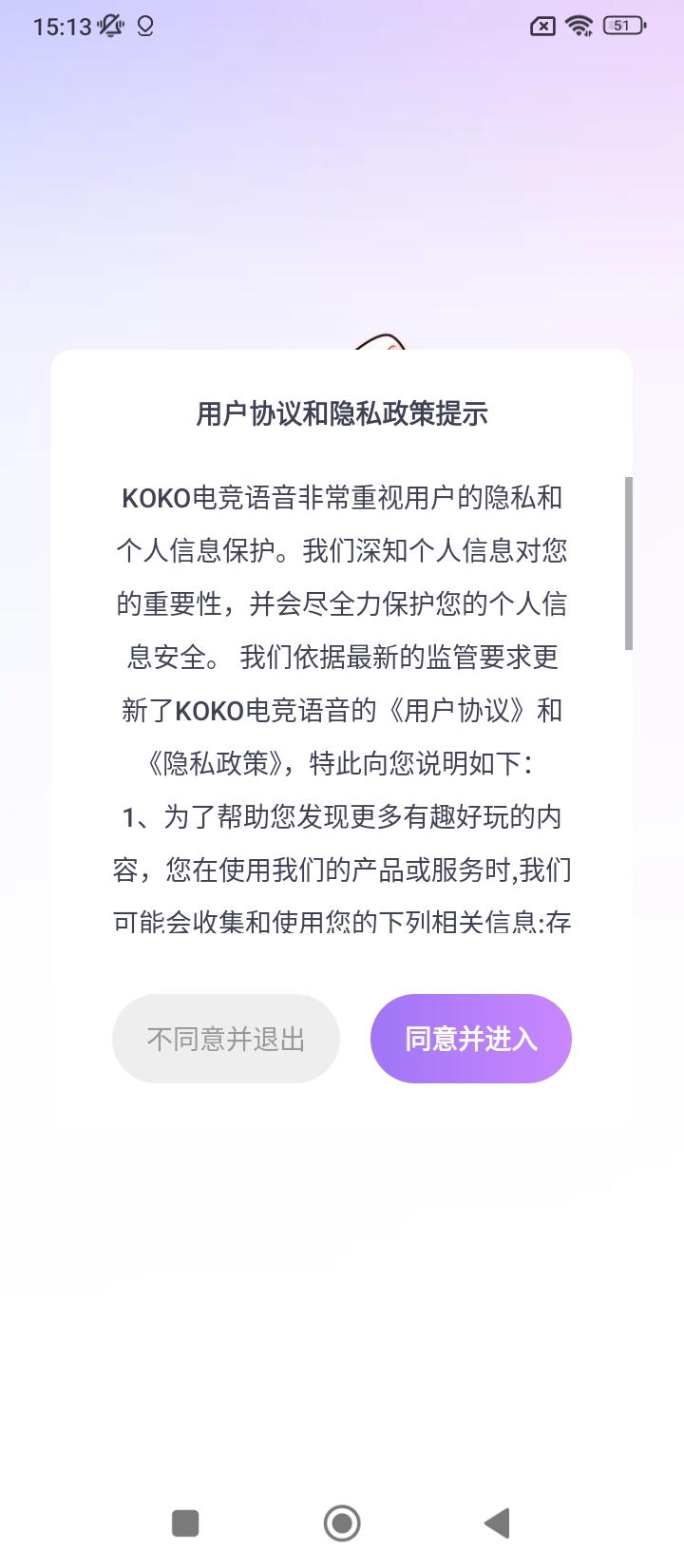
Task: Tap 同意并进入 to accept and enter
Action: (x=470, y=1039)
